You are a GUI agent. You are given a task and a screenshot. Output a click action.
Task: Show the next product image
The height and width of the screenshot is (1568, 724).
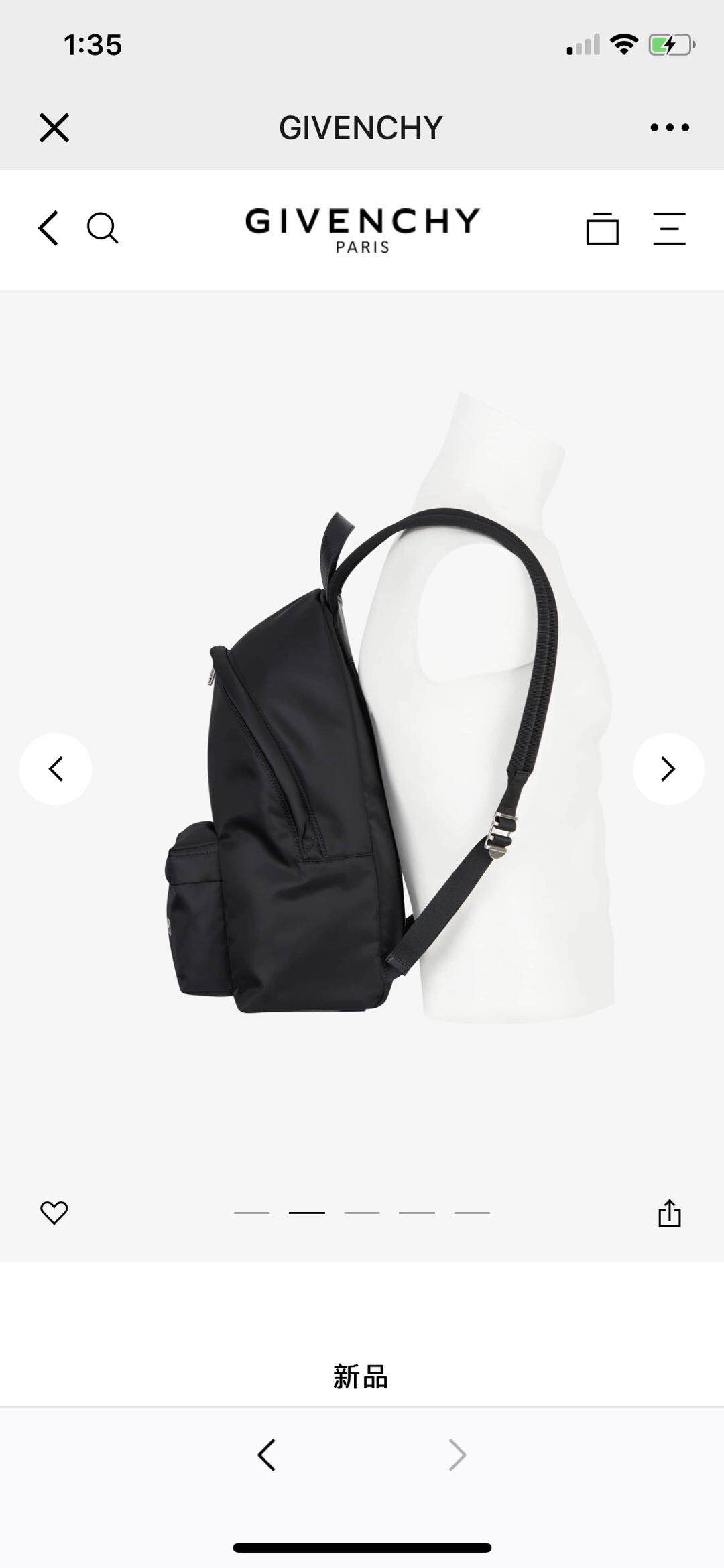click(668, 769)
